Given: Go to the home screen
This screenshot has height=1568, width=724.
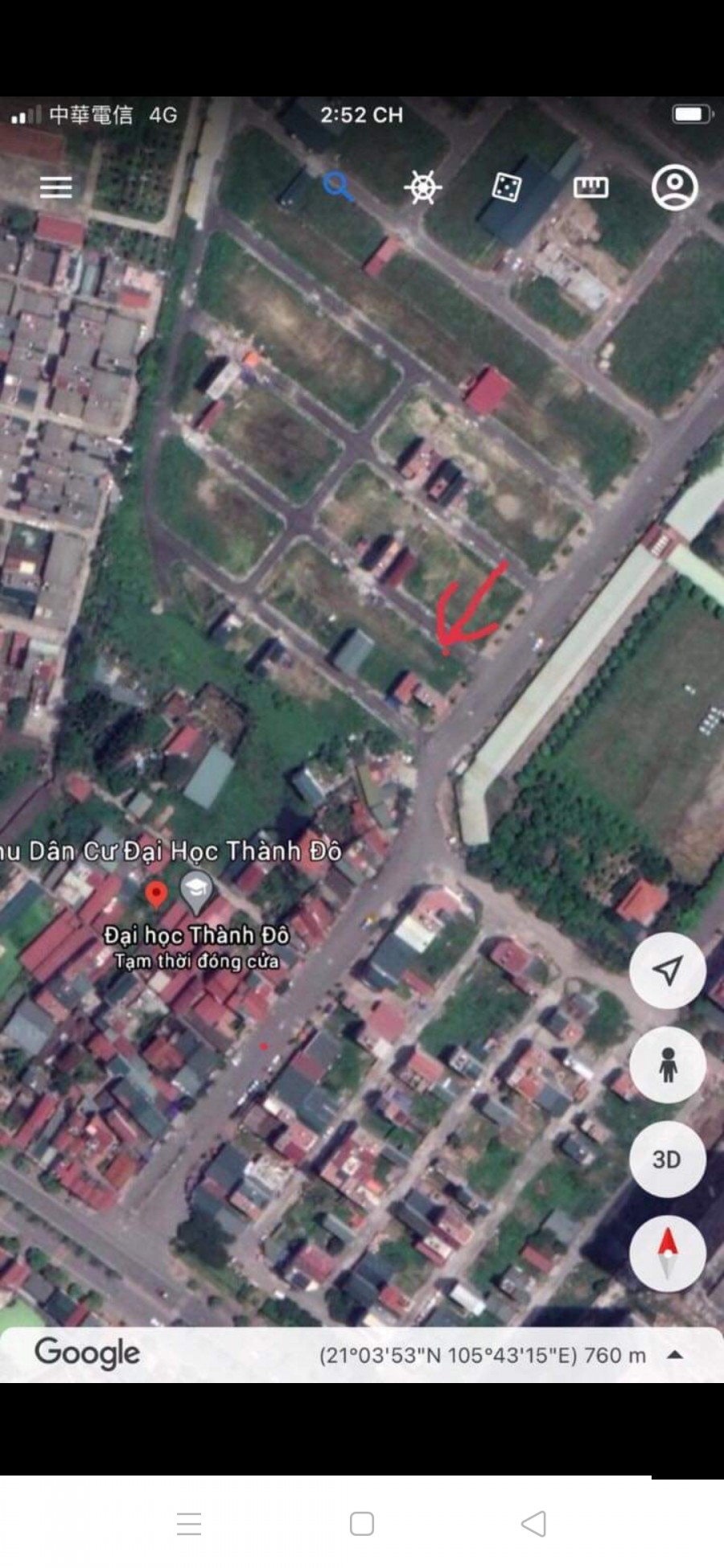Looking at the screenshot, I should (x=362, y=1524).
